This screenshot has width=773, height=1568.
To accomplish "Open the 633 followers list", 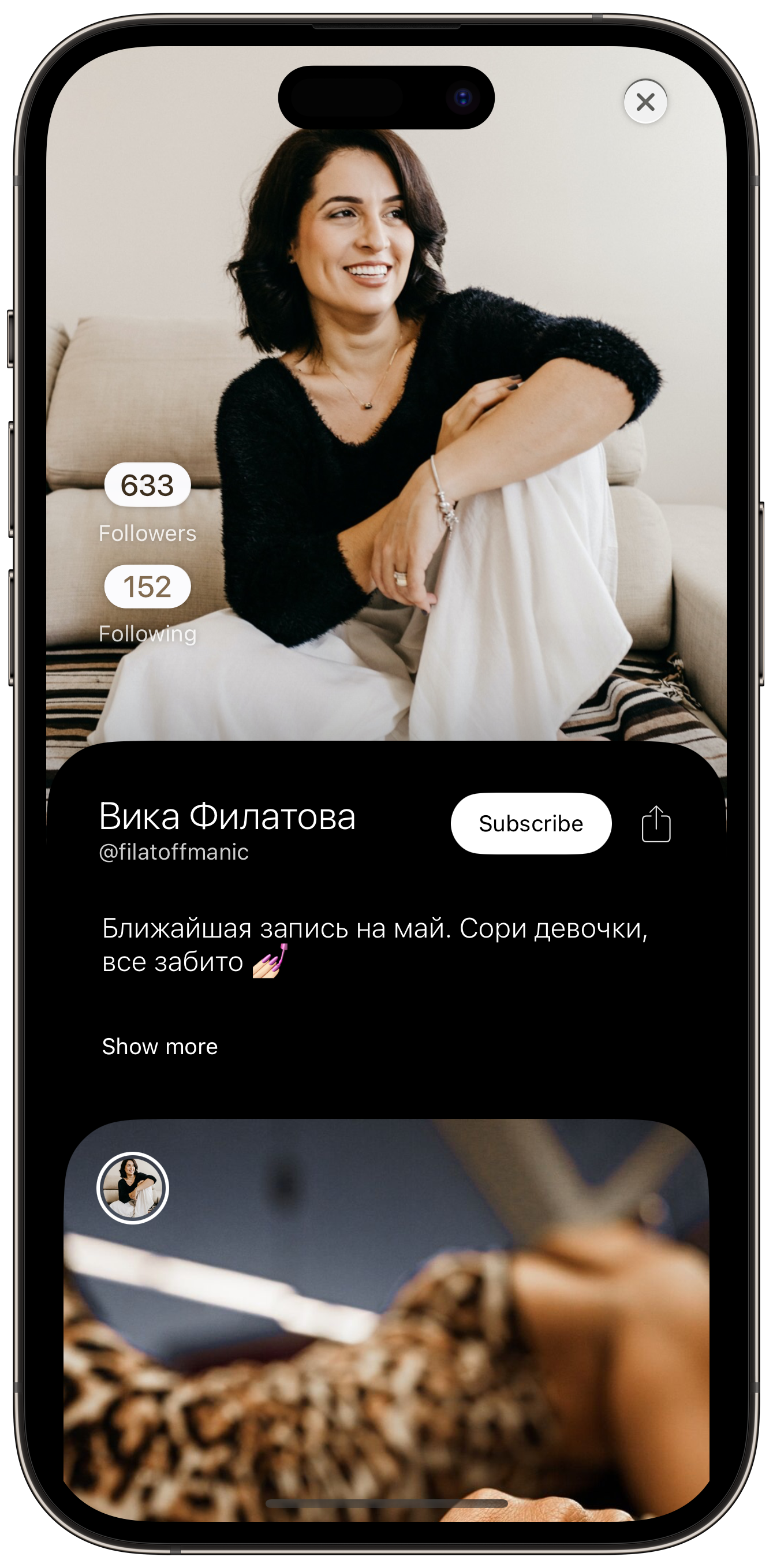I will [147, 485].
